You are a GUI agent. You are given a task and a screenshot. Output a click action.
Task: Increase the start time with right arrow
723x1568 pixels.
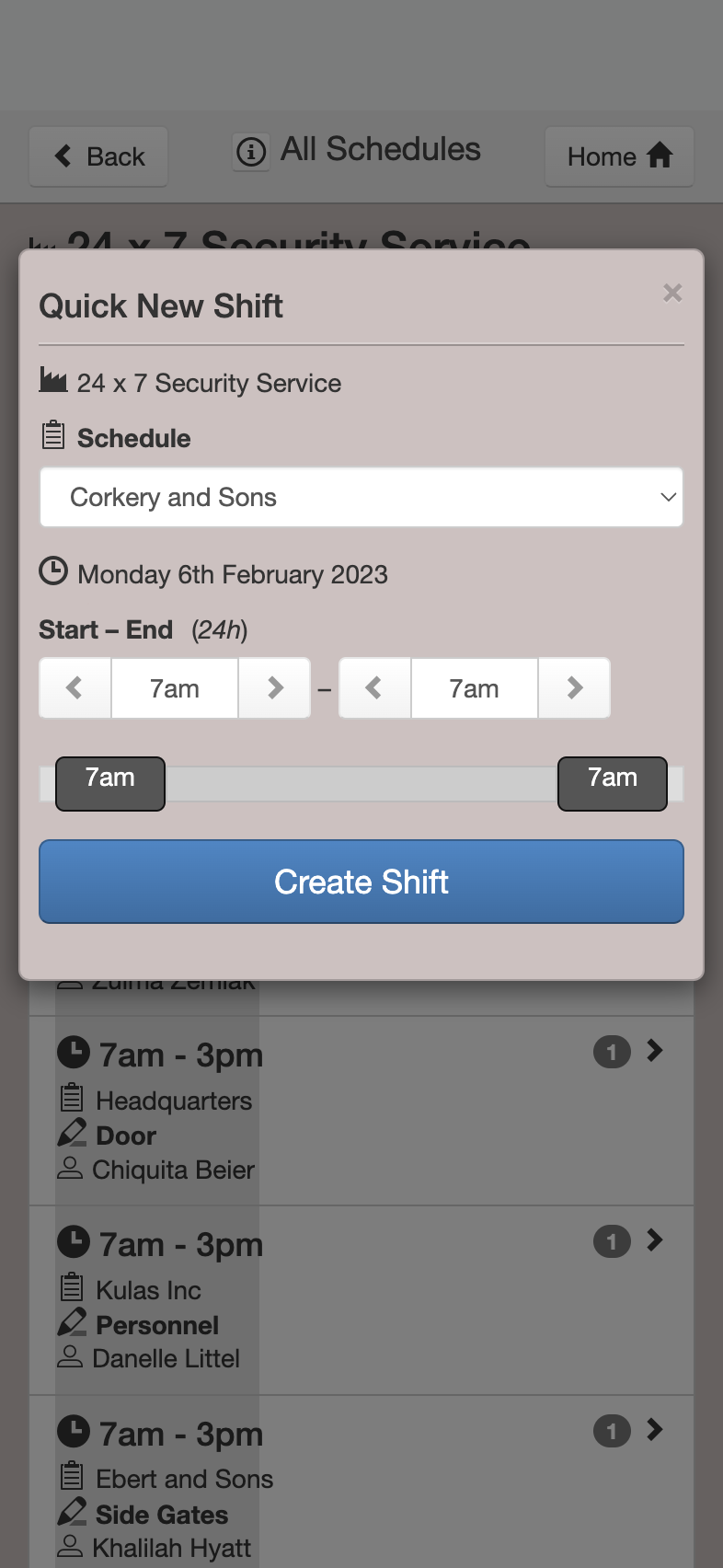point(274,687)
